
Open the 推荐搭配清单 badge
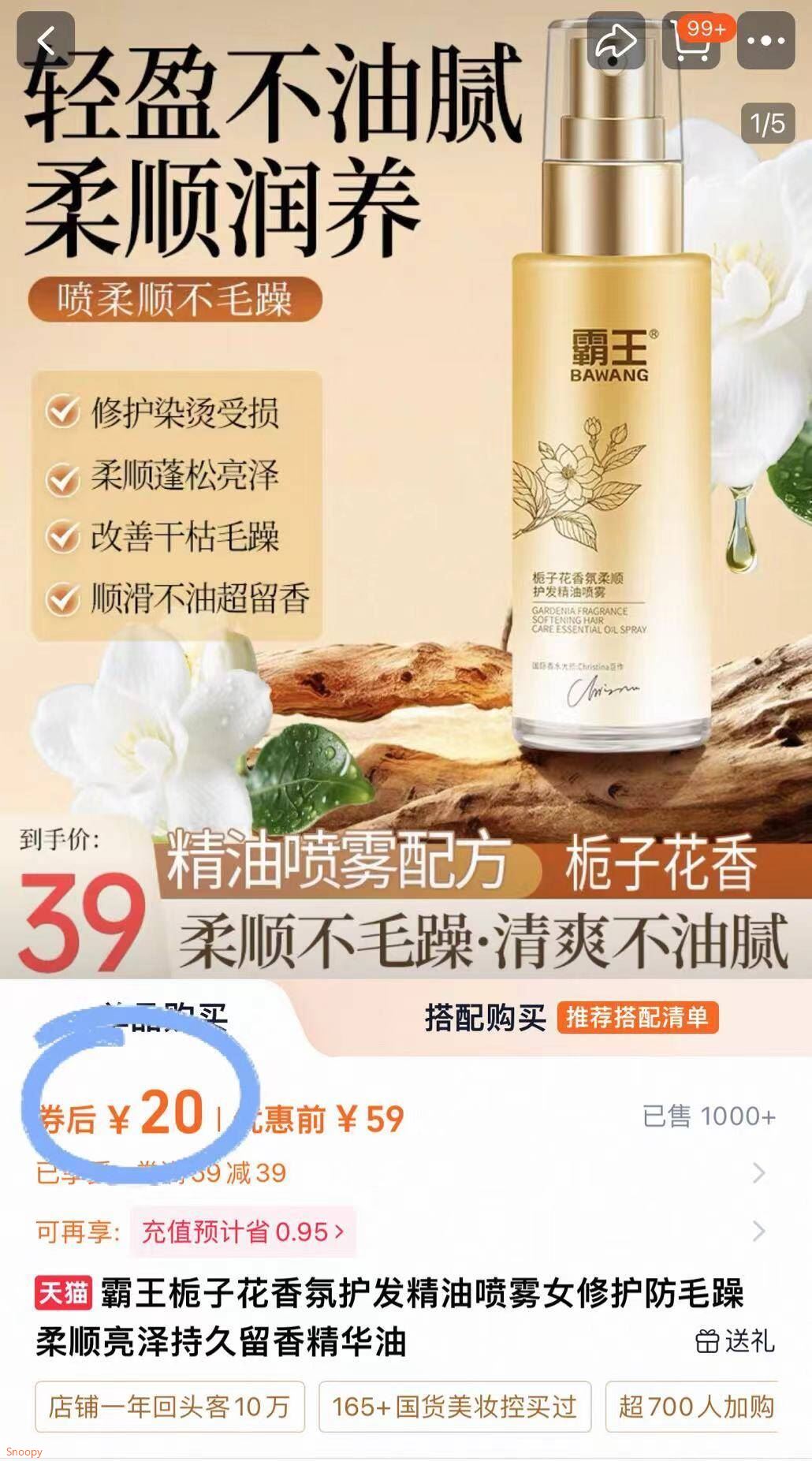(637, 1017)
